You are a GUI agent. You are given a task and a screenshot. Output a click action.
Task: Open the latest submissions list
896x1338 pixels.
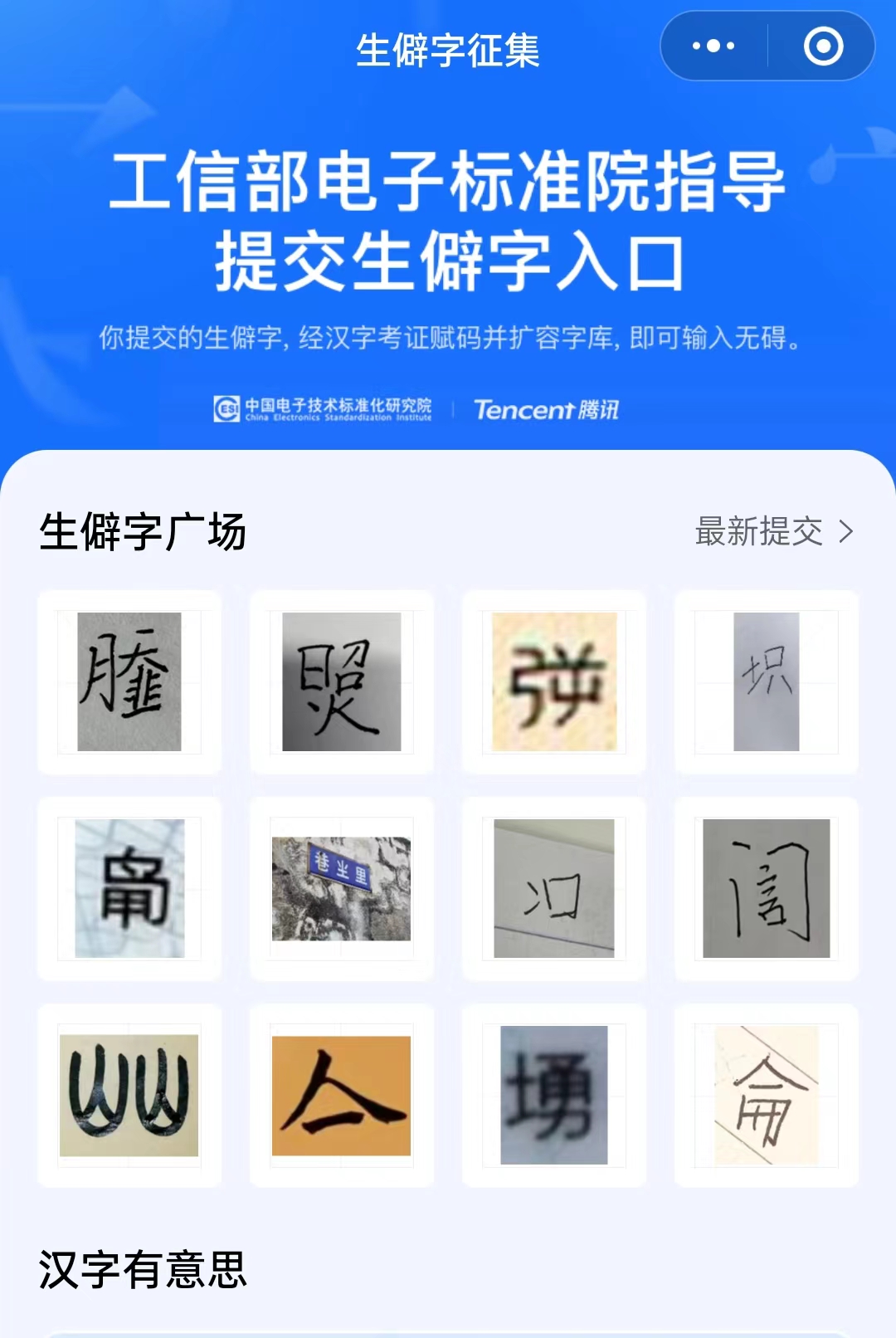(773, 531)
